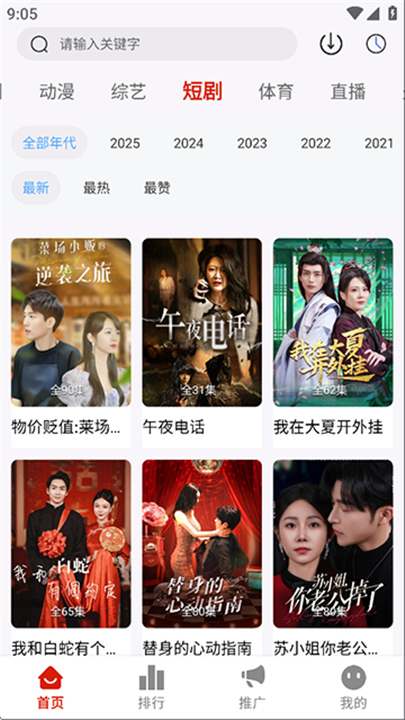Image resolution: width=405 pixels, height=720 pixels.
Task: Sort by 最赞
Action: pos(157,188)
